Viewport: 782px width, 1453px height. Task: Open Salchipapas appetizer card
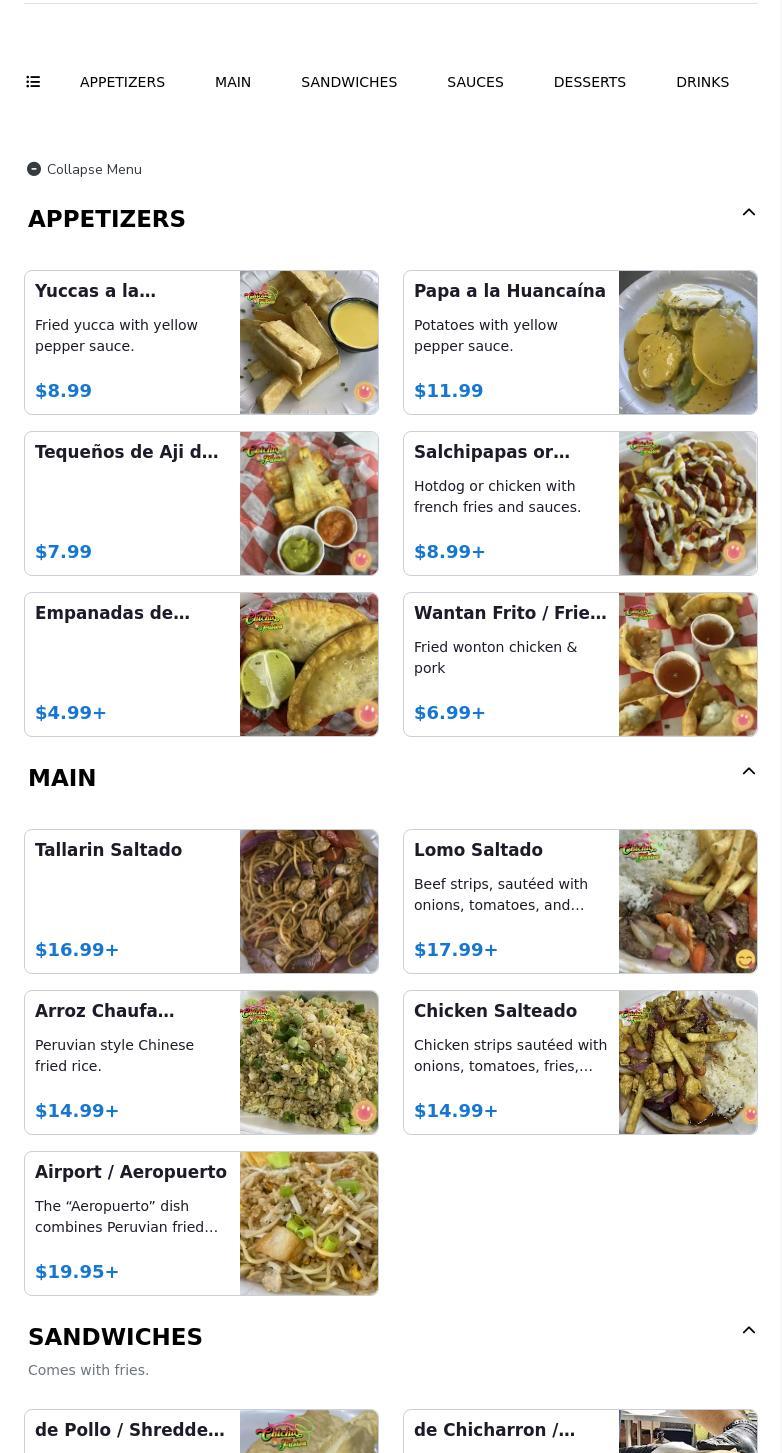point(580,503)
